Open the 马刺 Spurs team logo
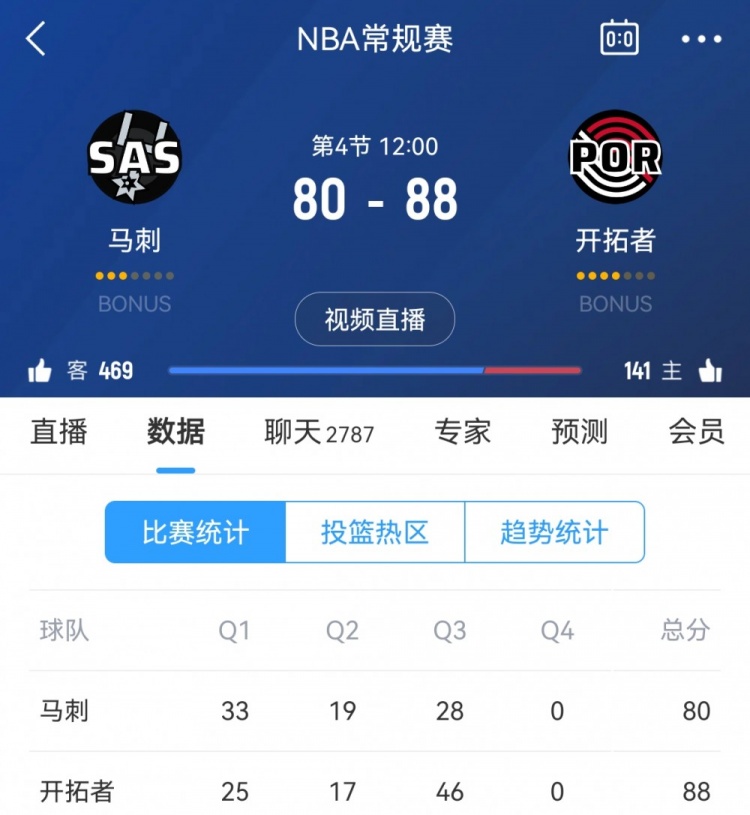The width and height of the screenshot is (750, 815). tap(134, 157)
